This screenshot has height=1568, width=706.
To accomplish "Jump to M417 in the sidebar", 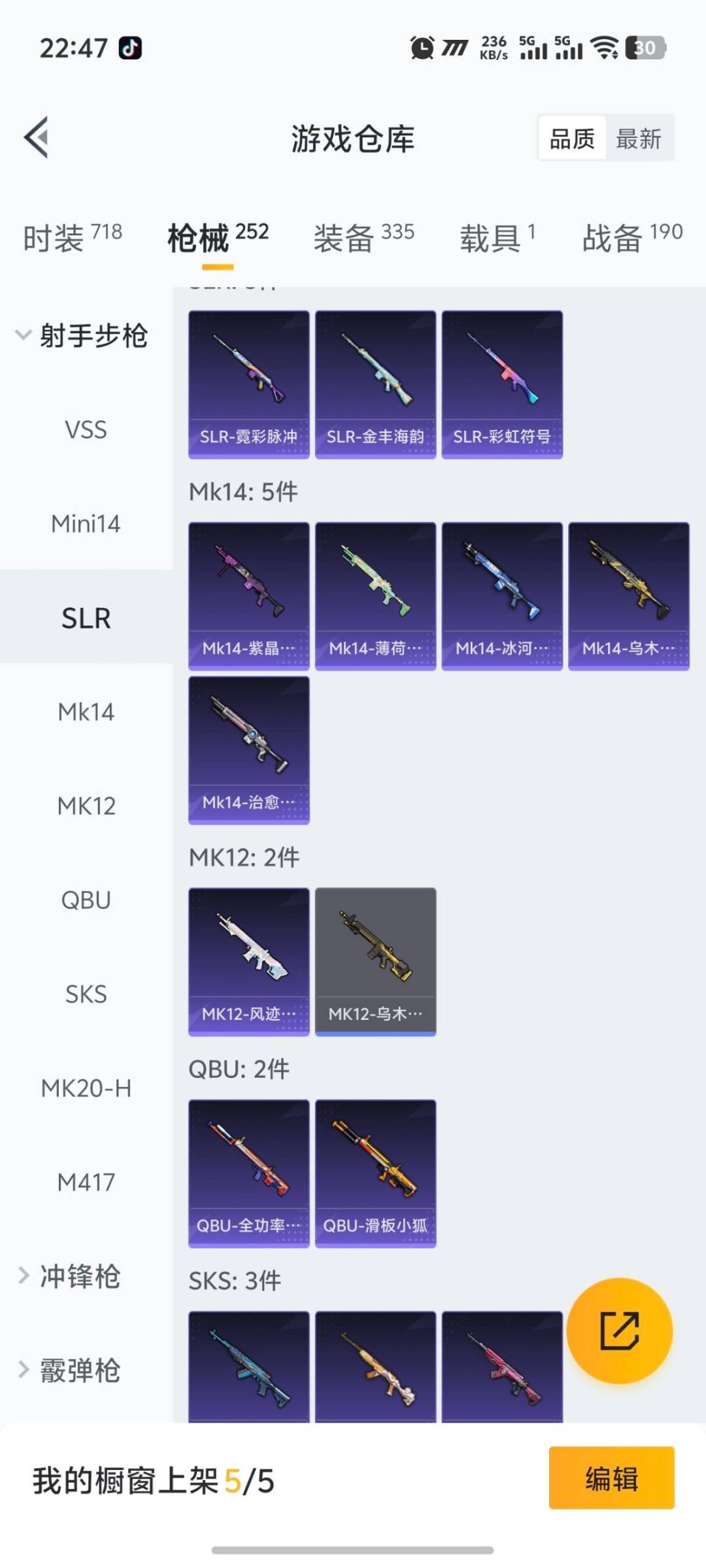I will tap(86, 1183).
